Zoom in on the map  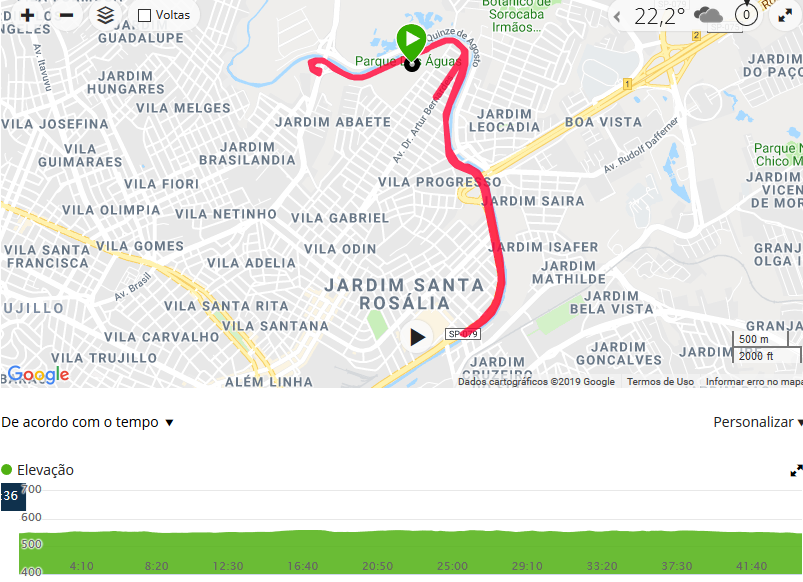[x=27, y=15]
